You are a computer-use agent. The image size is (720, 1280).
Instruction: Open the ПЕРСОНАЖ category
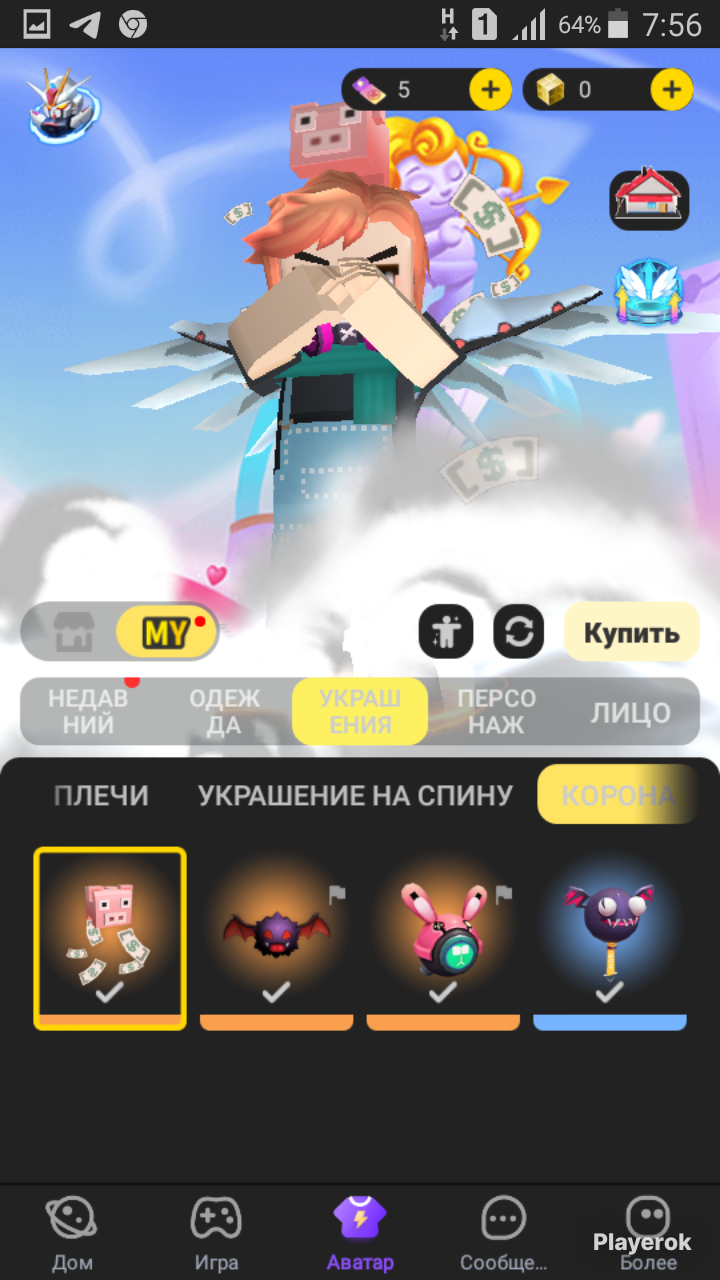(x=496, y=711)
